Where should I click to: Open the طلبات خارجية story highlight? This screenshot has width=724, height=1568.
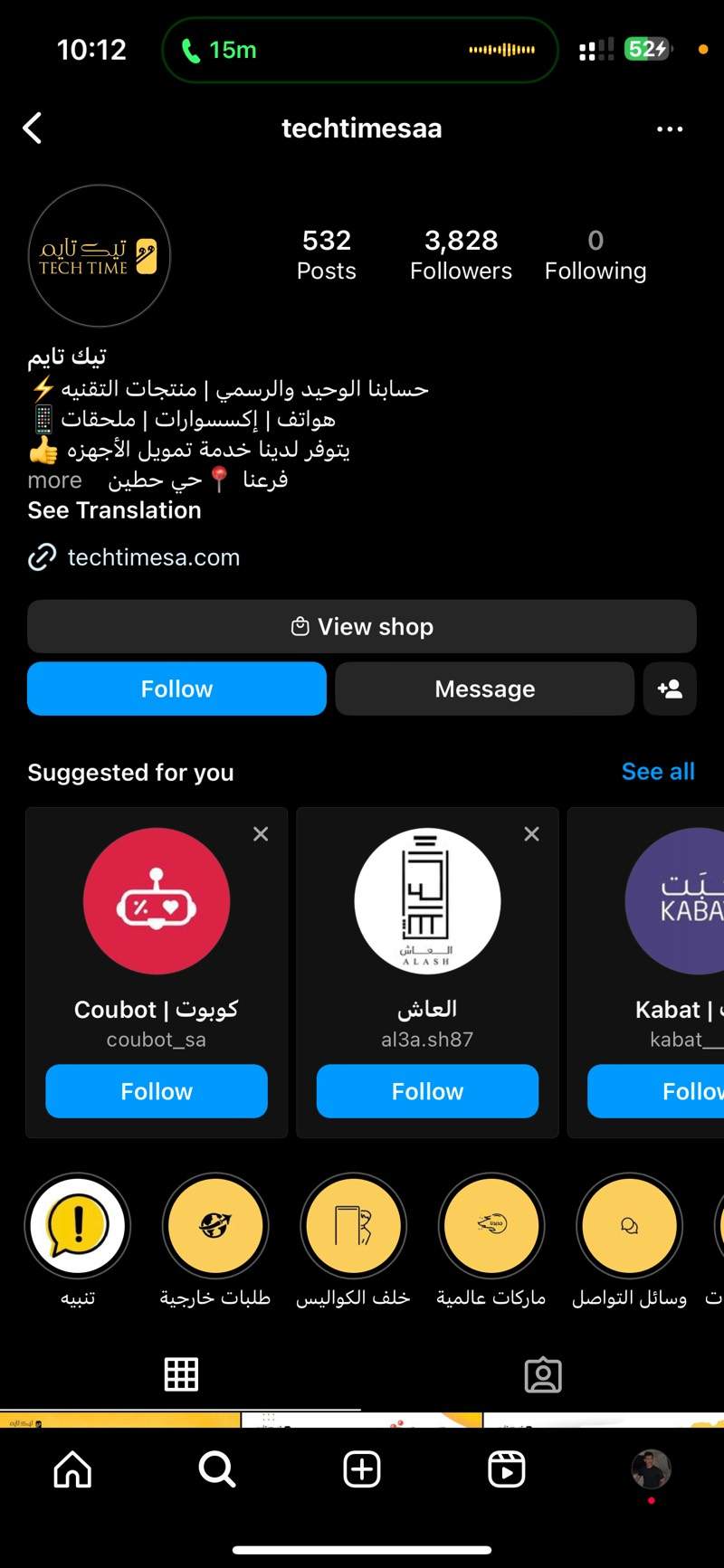pos(215,1226)
